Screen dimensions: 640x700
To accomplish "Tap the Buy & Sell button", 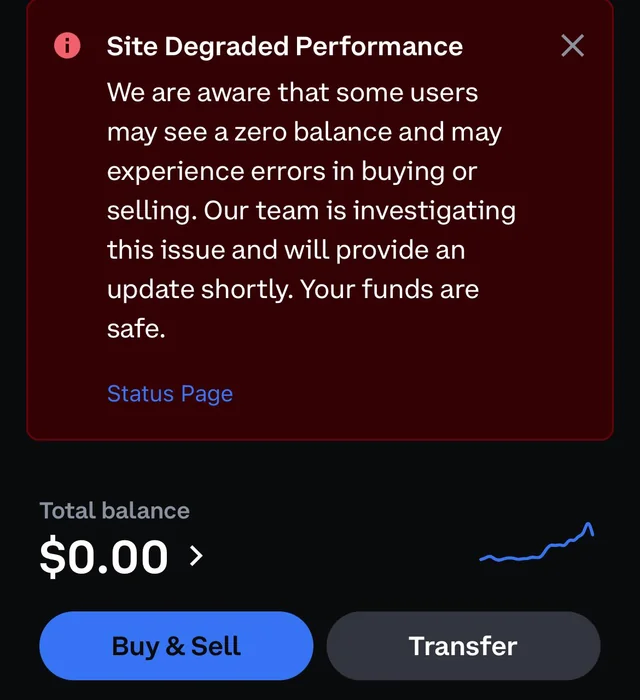I will click(176, 646).
